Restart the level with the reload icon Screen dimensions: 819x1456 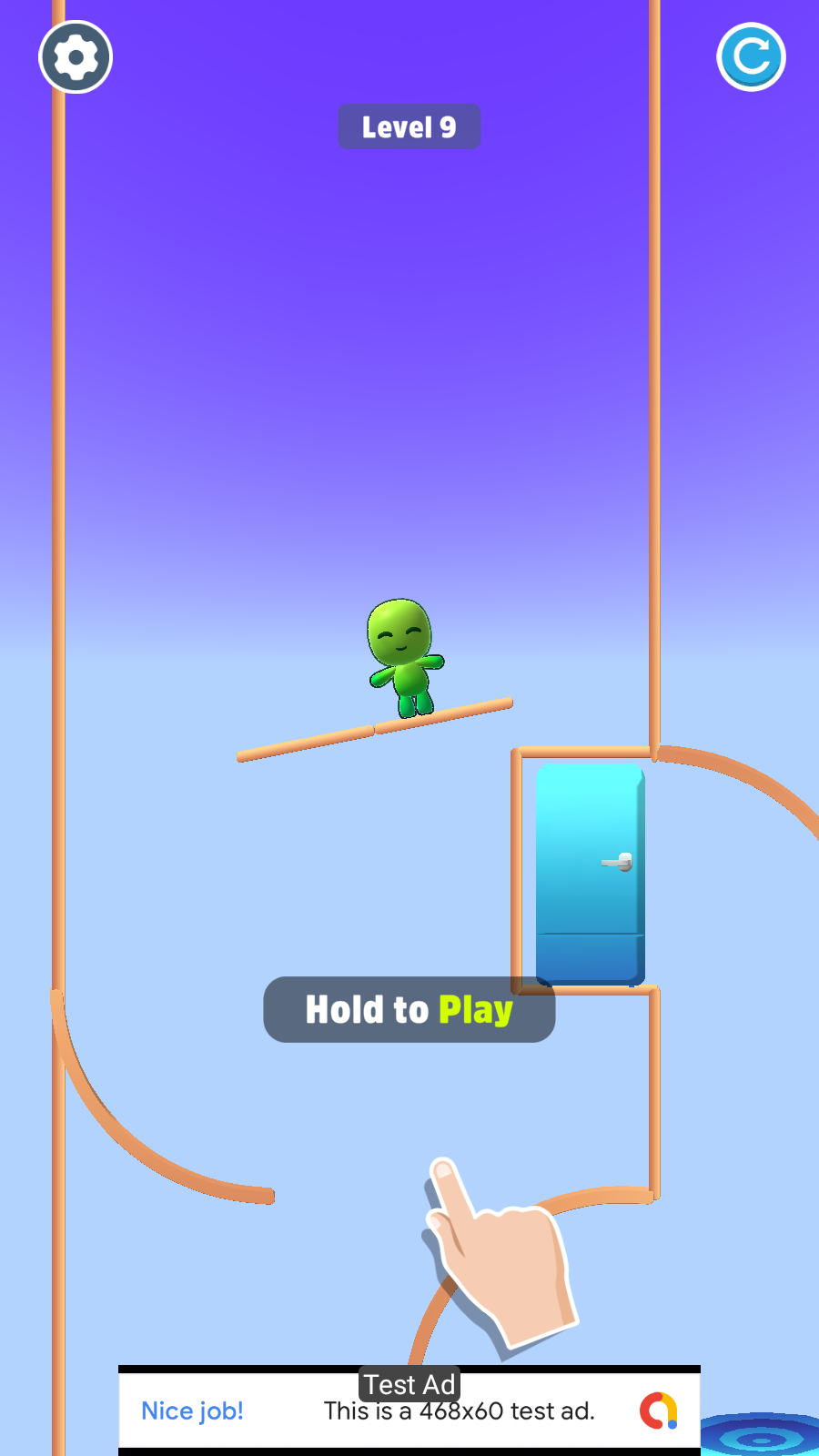(x=751, y=56)
